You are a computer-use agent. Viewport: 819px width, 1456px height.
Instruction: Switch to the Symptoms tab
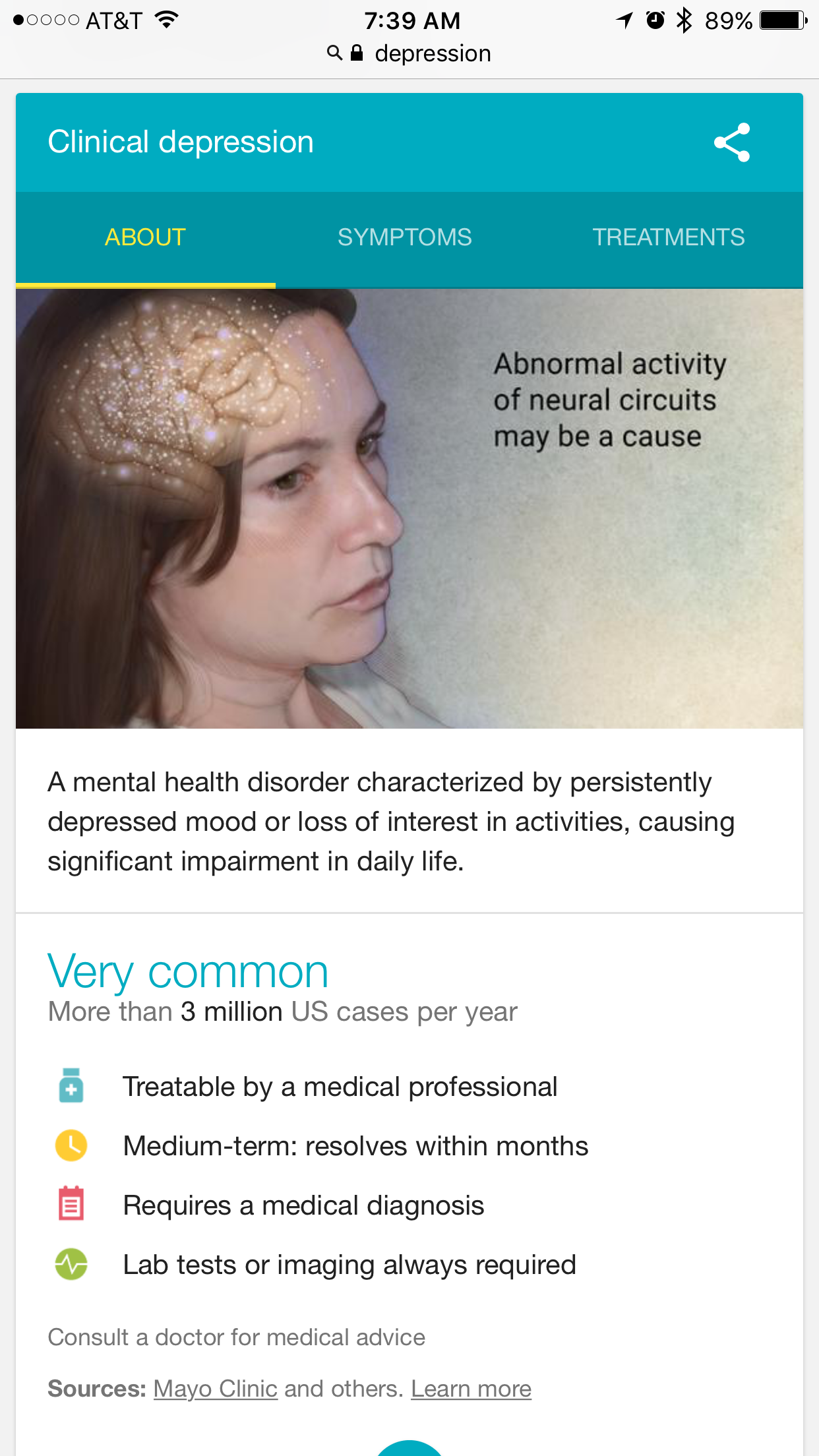[x=405, y=237]
